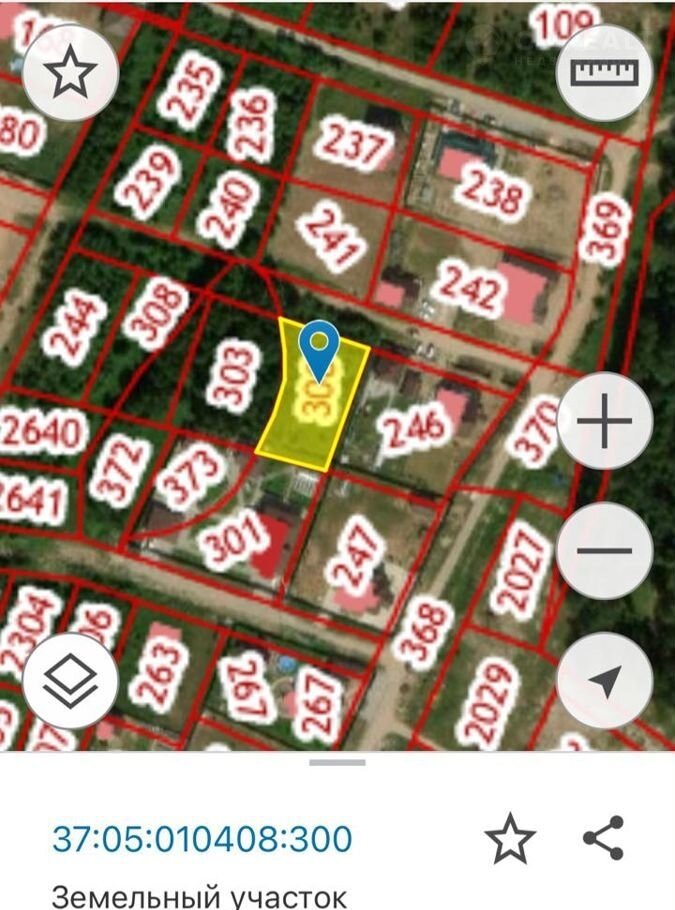This screenshot has height=910, width=675.
Task: Open favorites via the star map button
Action: pyautogui.click(x=70, y=73)
